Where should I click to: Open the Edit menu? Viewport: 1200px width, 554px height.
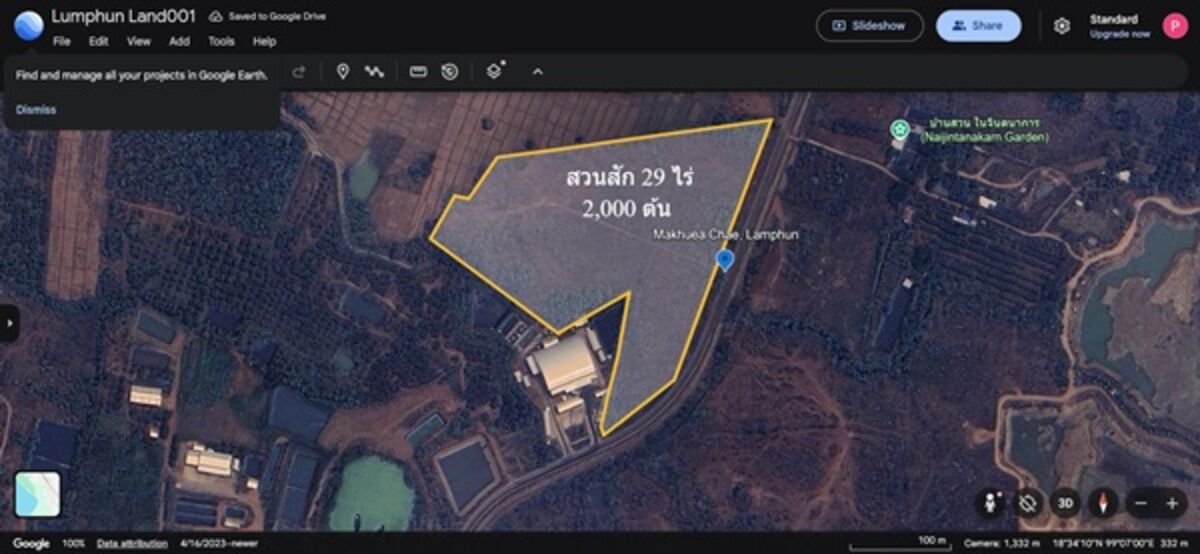(x=98, y=42)
